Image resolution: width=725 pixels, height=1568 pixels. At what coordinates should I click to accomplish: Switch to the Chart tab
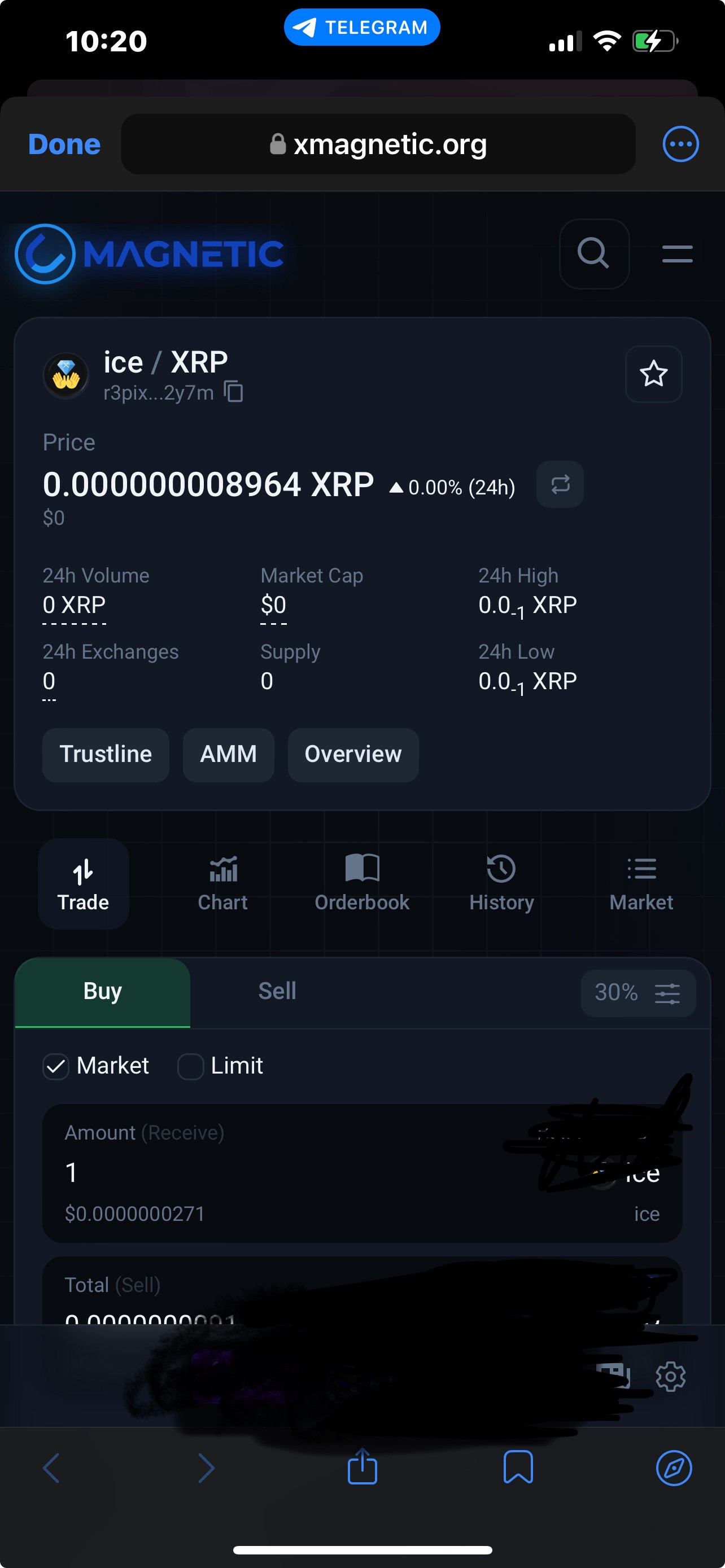point(223,883)
